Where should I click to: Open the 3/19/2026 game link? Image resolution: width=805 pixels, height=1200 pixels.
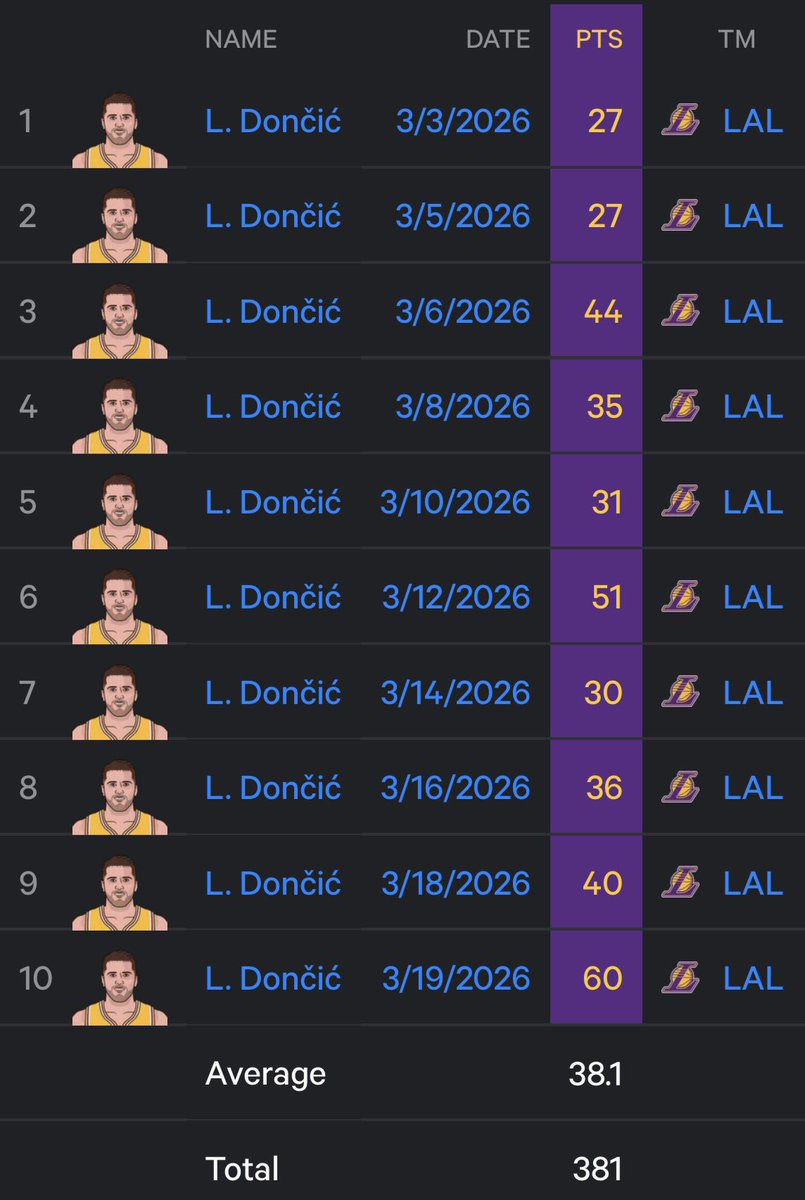456,978
